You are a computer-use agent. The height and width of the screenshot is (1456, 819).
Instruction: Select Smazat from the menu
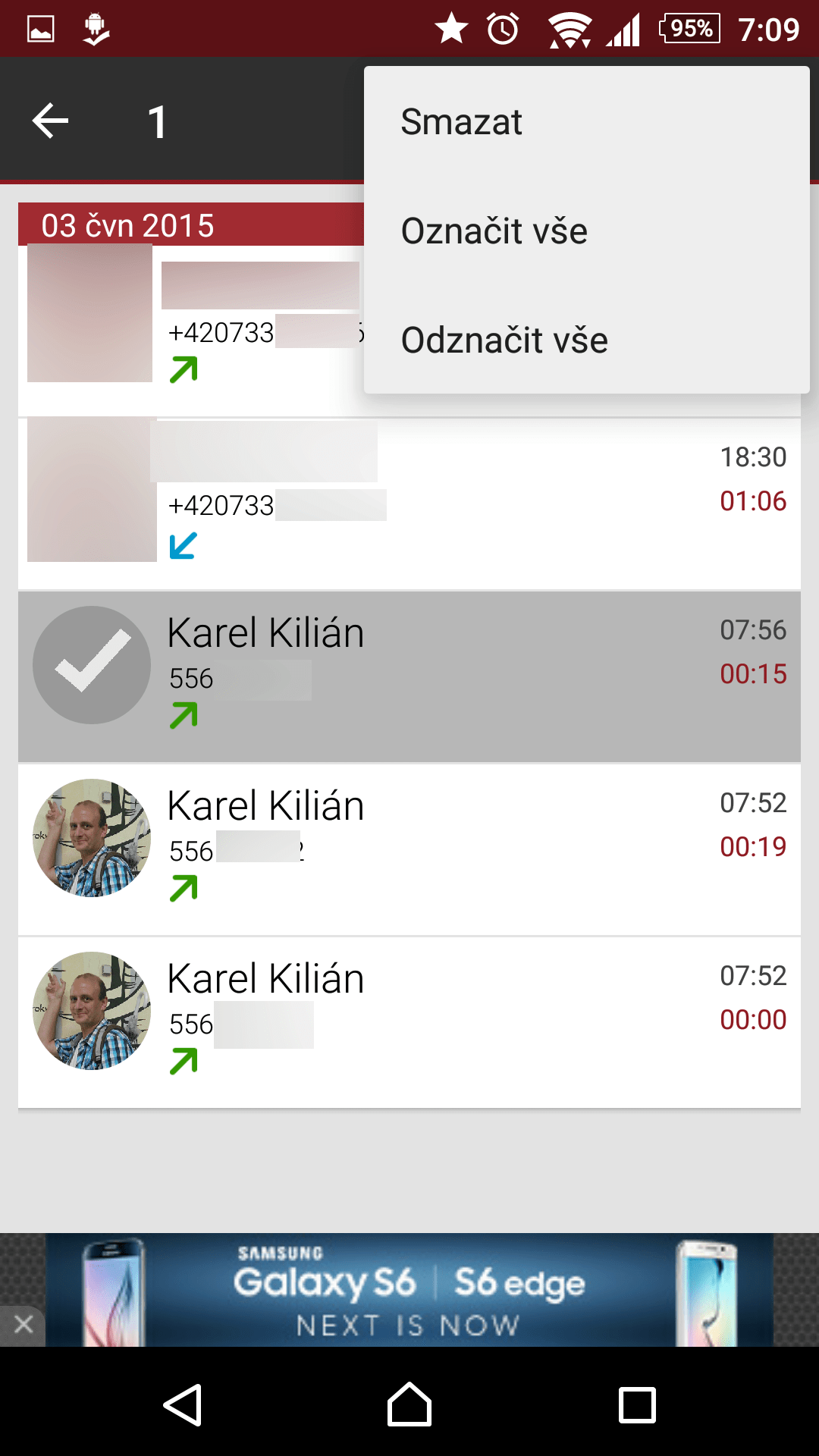tap(586, 121)
